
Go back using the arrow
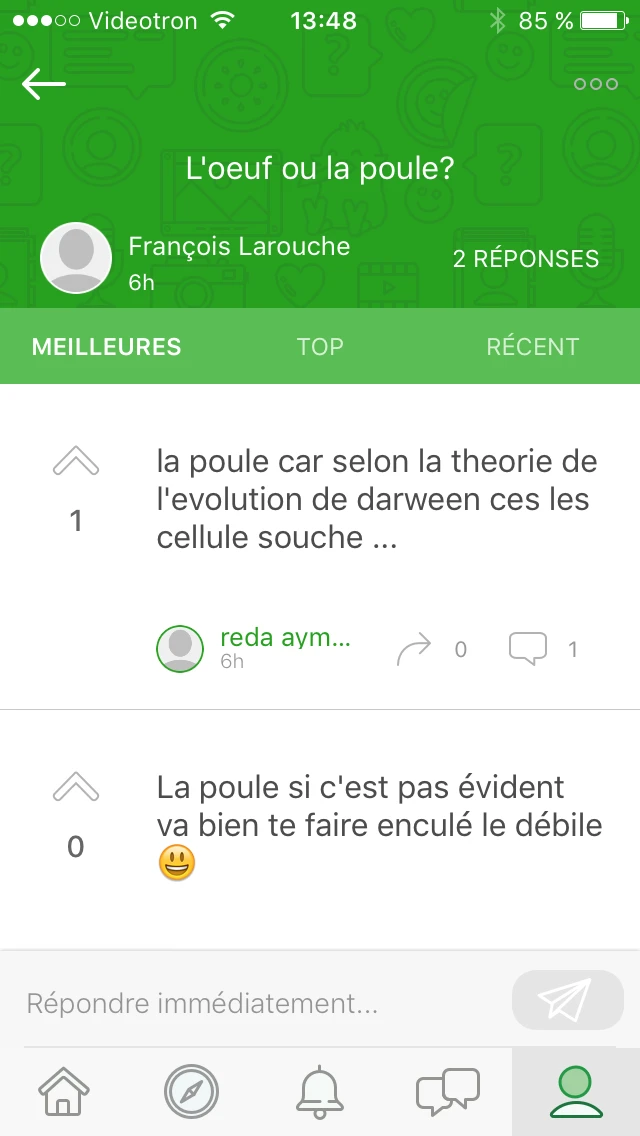click(44, 86)
